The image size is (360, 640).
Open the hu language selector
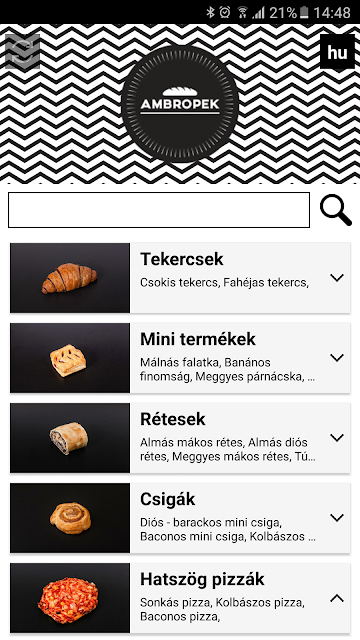click(x=337, y=51)
